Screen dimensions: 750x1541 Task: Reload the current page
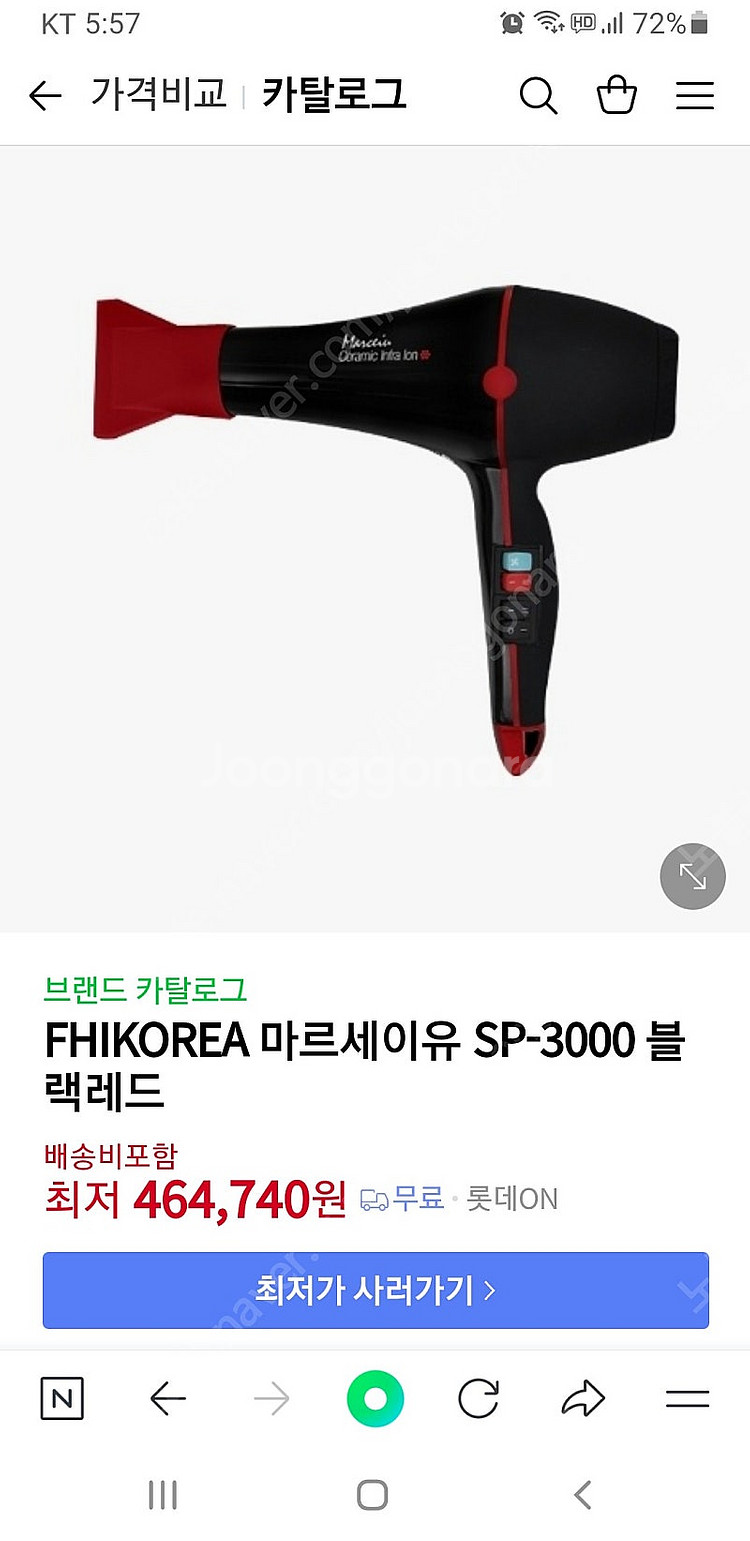[478, 1398]
